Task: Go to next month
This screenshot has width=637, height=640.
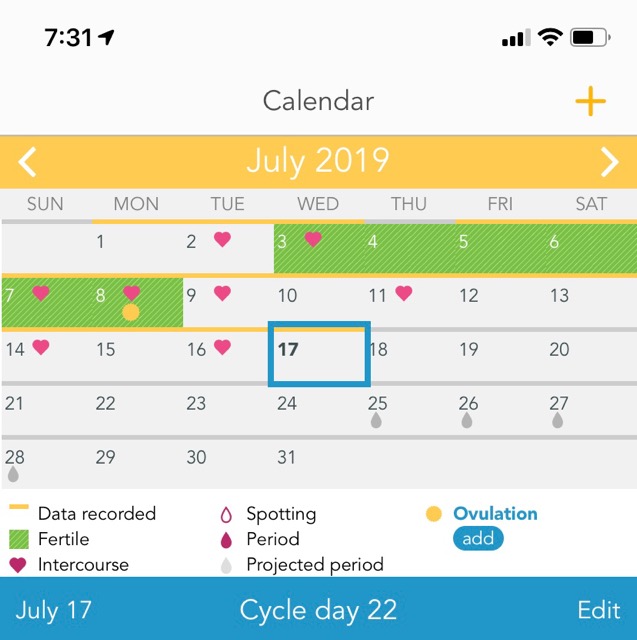Action: [609, 161]
